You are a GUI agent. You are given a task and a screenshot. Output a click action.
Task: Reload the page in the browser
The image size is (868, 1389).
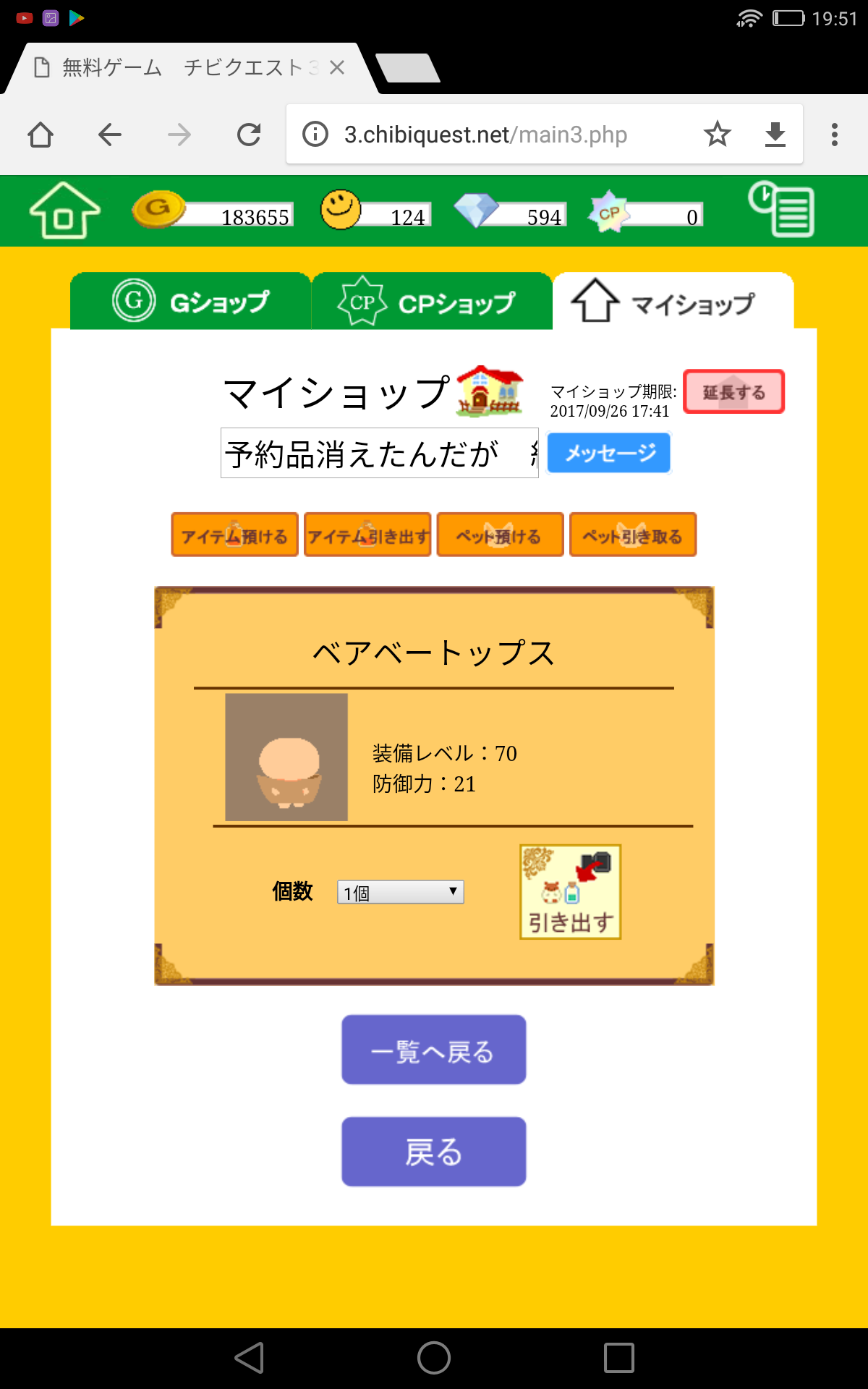pos(249,135)
